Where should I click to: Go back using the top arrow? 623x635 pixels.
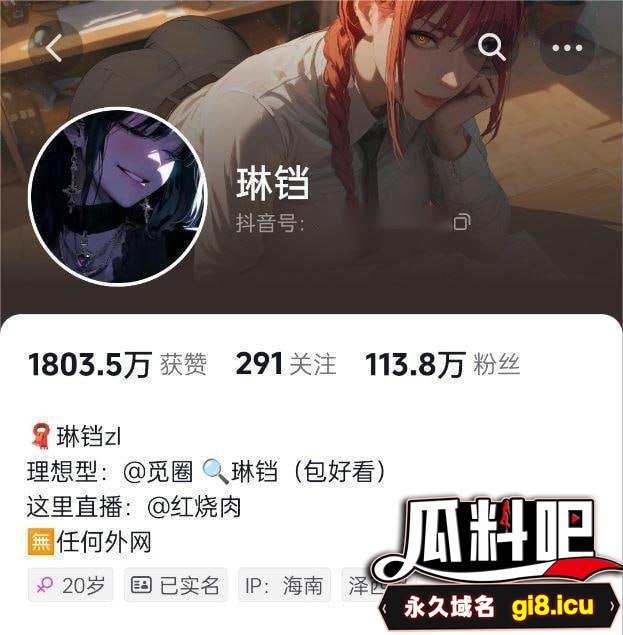[54, 47]
